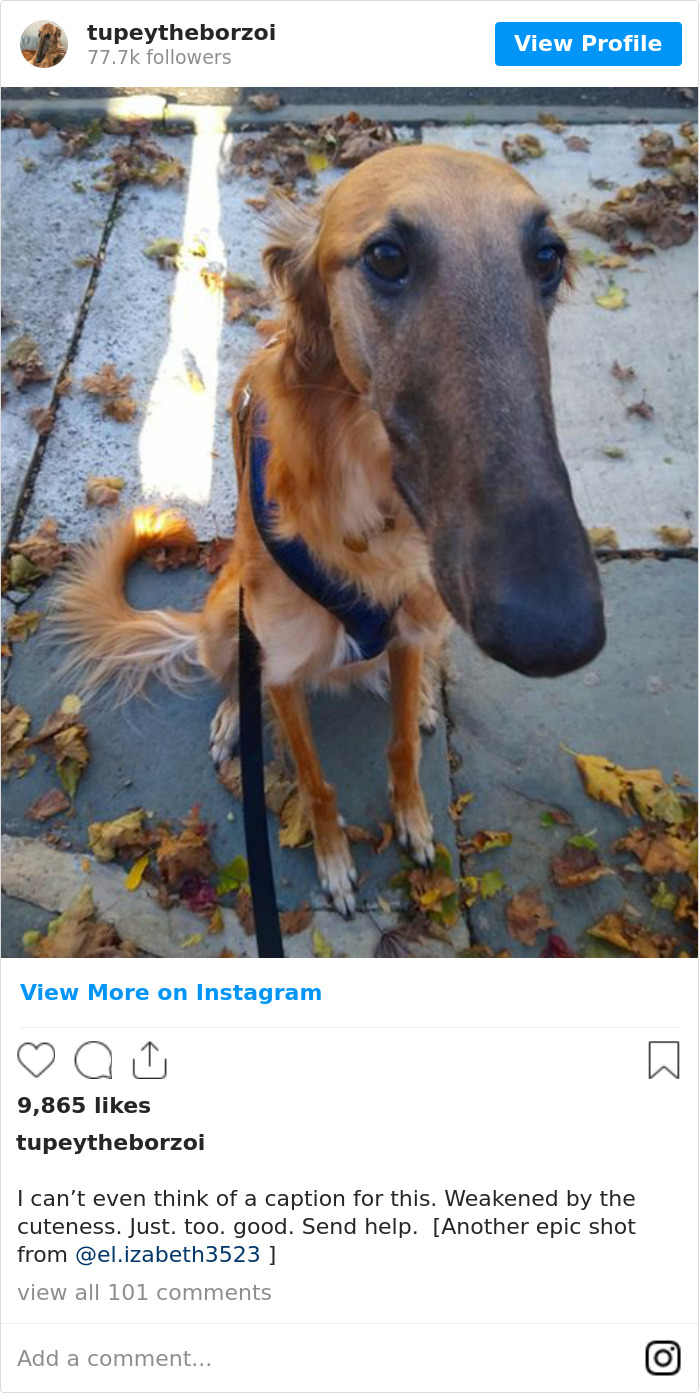Open tupeytheborzoi profile avatar

(44, 44)
